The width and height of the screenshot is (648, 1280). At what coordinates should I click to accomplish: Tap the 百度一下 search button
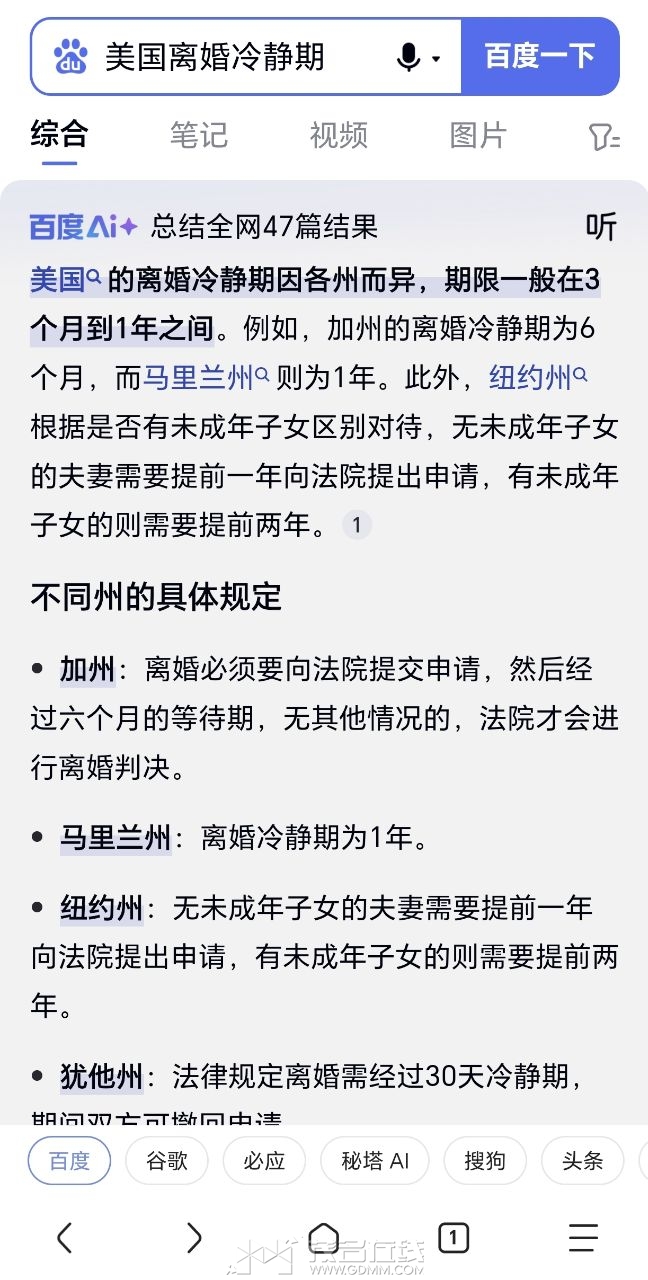point(540,56)
